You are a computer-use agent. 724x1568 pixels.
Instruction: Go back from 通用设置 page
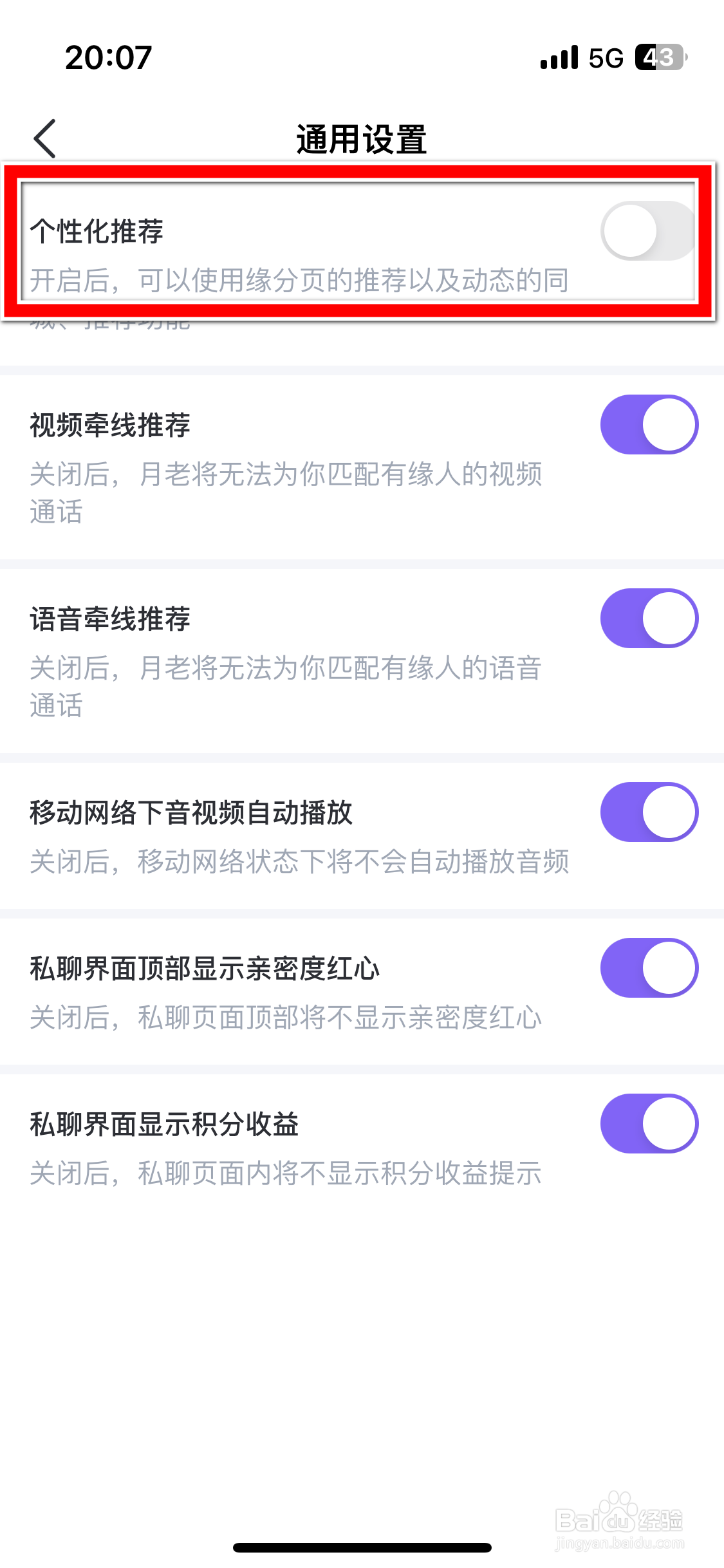45,138
